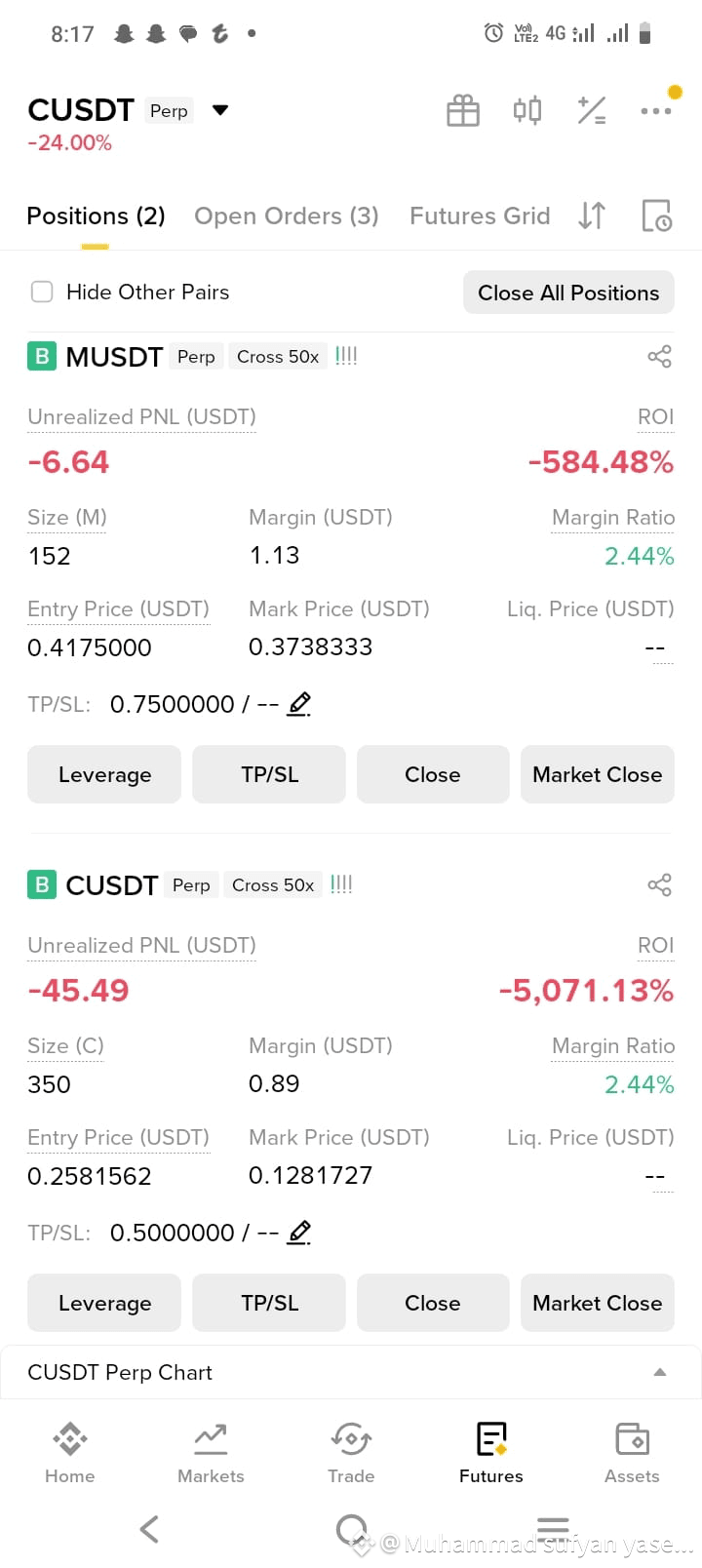
Task: Expand the CUSDT Perp Chart panel
Action: coord(351,1372)
